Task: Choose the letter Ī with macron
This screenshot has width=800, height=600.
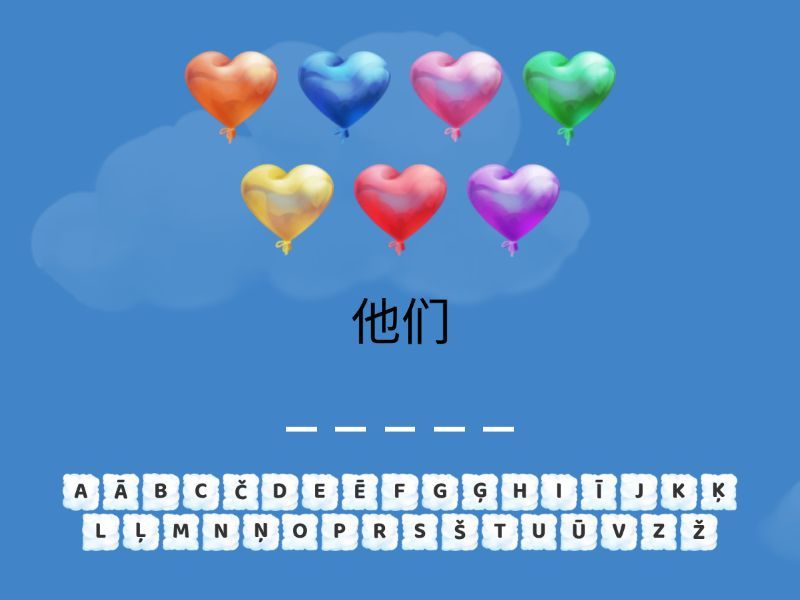Action: coord(599,491)
